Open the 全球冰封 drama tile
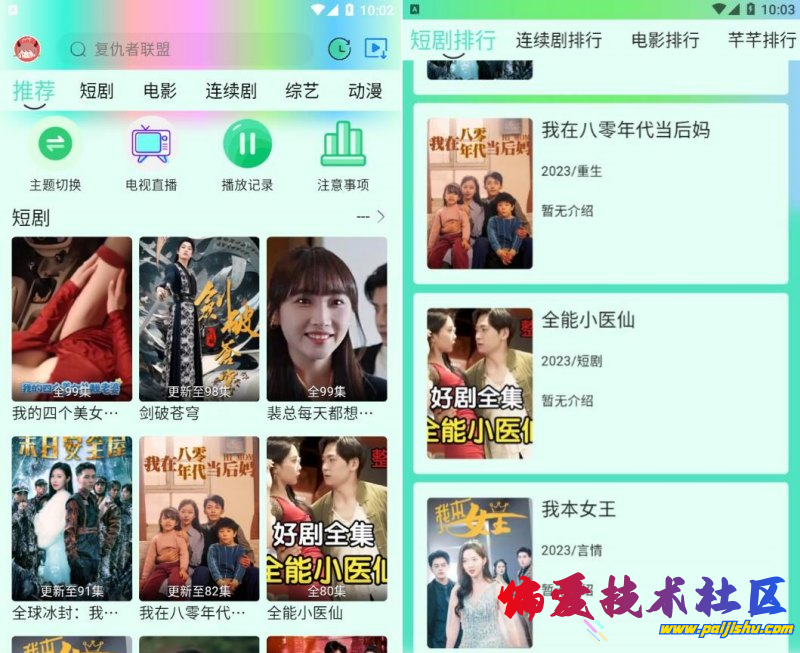The height and width of the screenshot is (653, 800). pos(72,518)
